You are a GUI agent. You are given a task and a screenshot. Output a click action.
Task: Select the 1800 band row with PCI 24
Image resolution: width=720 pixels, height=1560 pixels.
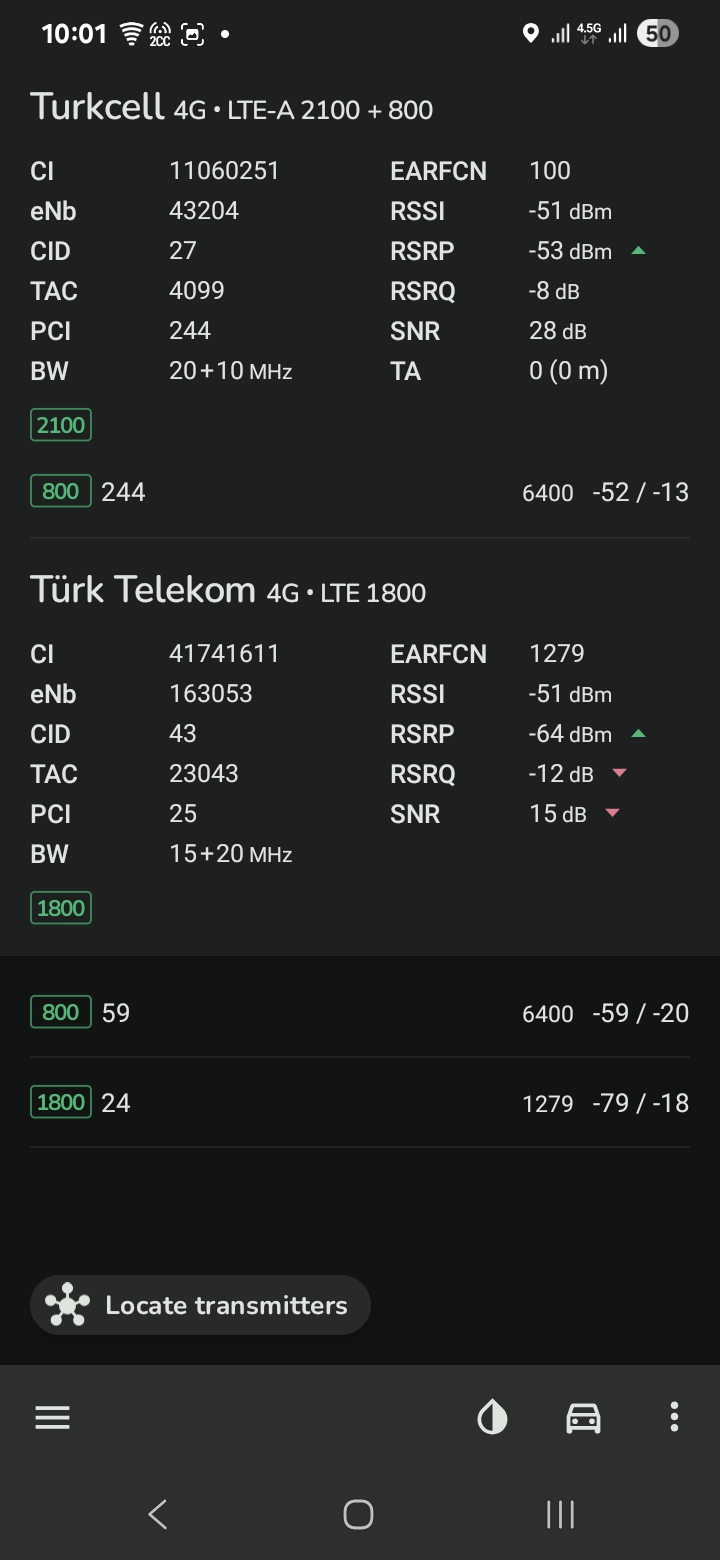[x=360, y=1102]
